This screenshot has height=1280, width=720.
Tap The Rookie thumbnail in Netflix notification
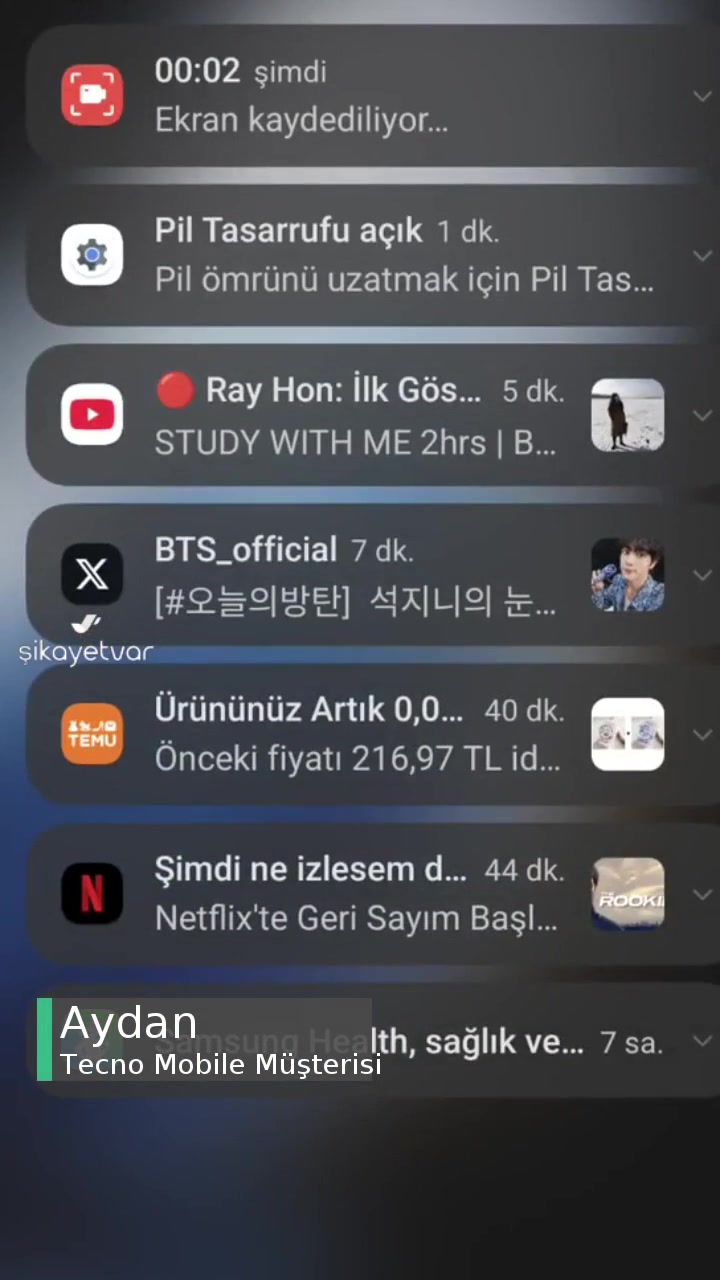627,894
